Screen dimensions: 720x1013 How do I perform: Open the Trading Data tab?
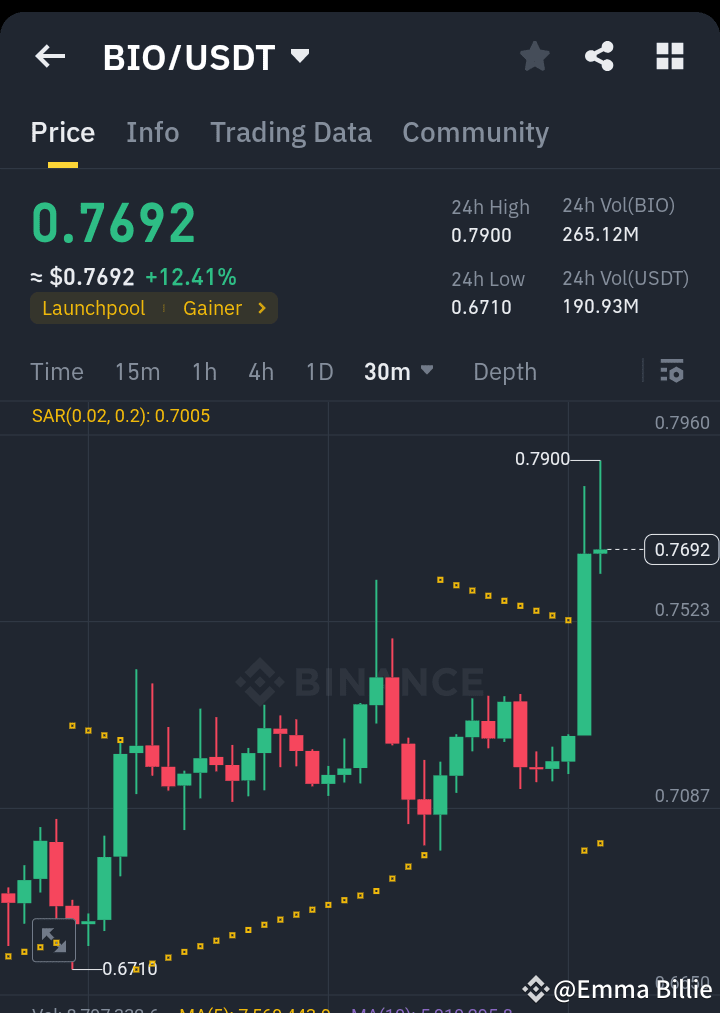290,132
